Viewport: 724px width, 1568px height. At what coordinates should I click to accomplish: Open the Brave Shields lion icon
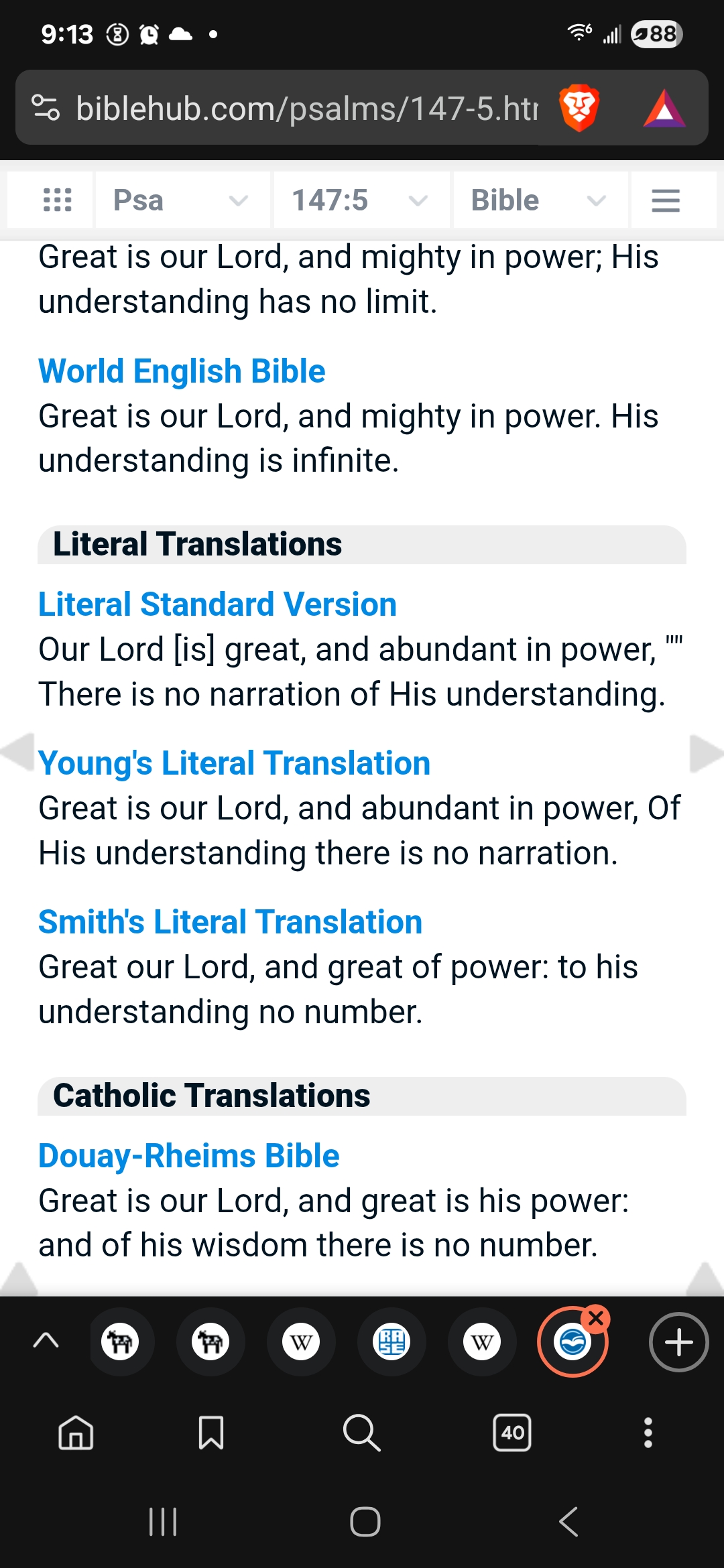579,108
